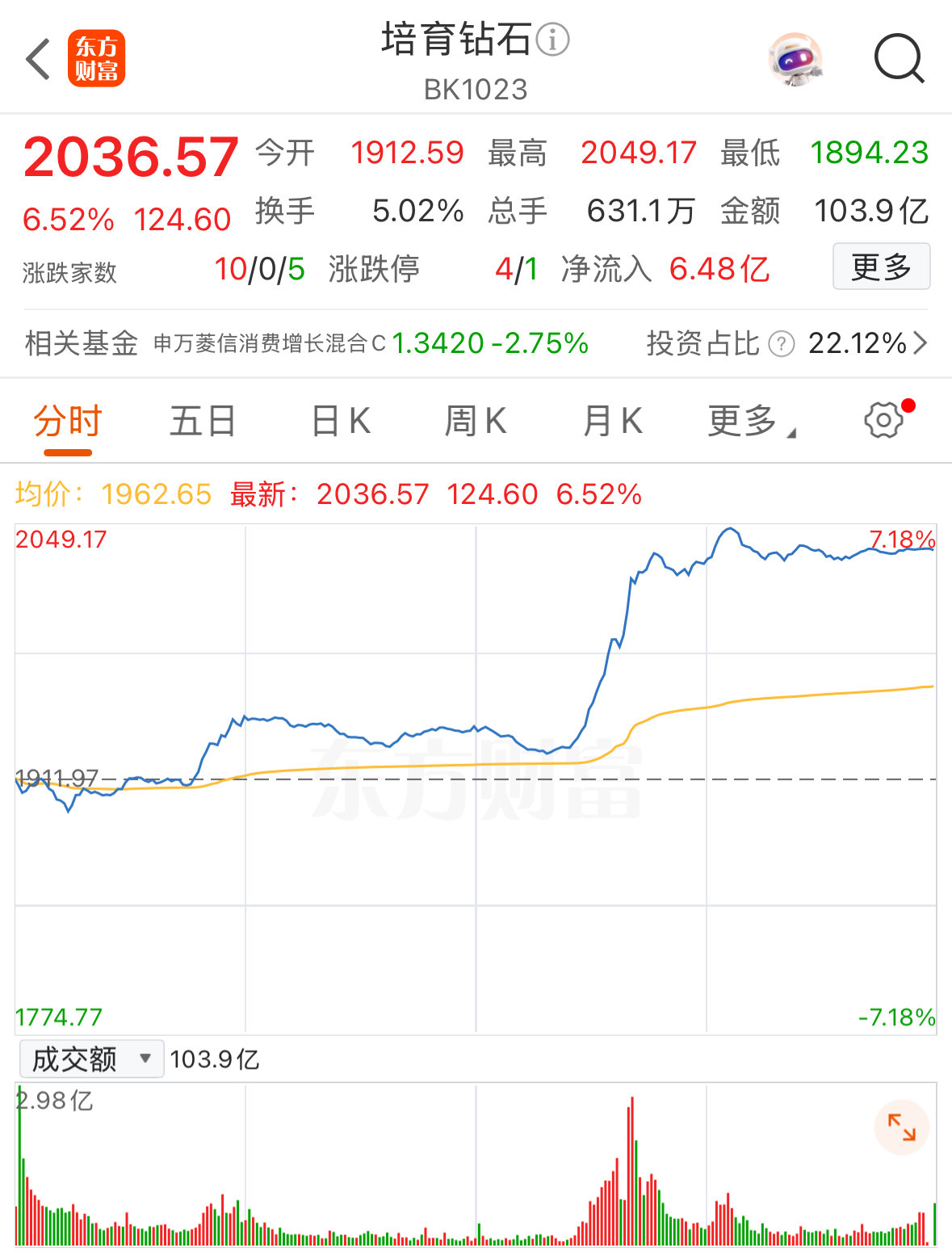Tap the info icon beside 培育钻石
Image resolution: width=952 pixels, height=1252 pixels.
click(x=553, y=39)
